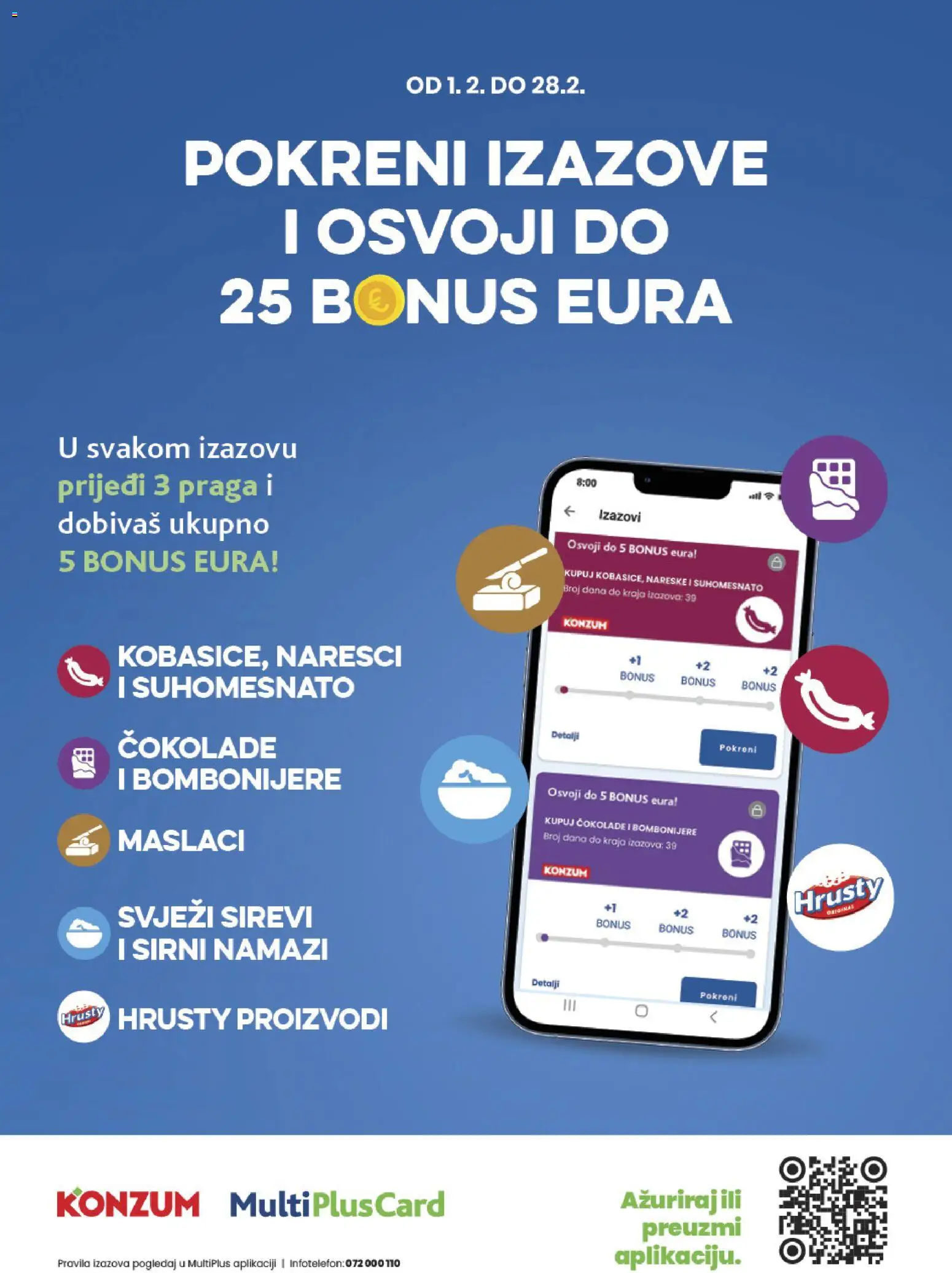Expand Detalji on the chocolate challenge
The image size is (952, 1273).
pyautogui.click(x=546, y=983)
